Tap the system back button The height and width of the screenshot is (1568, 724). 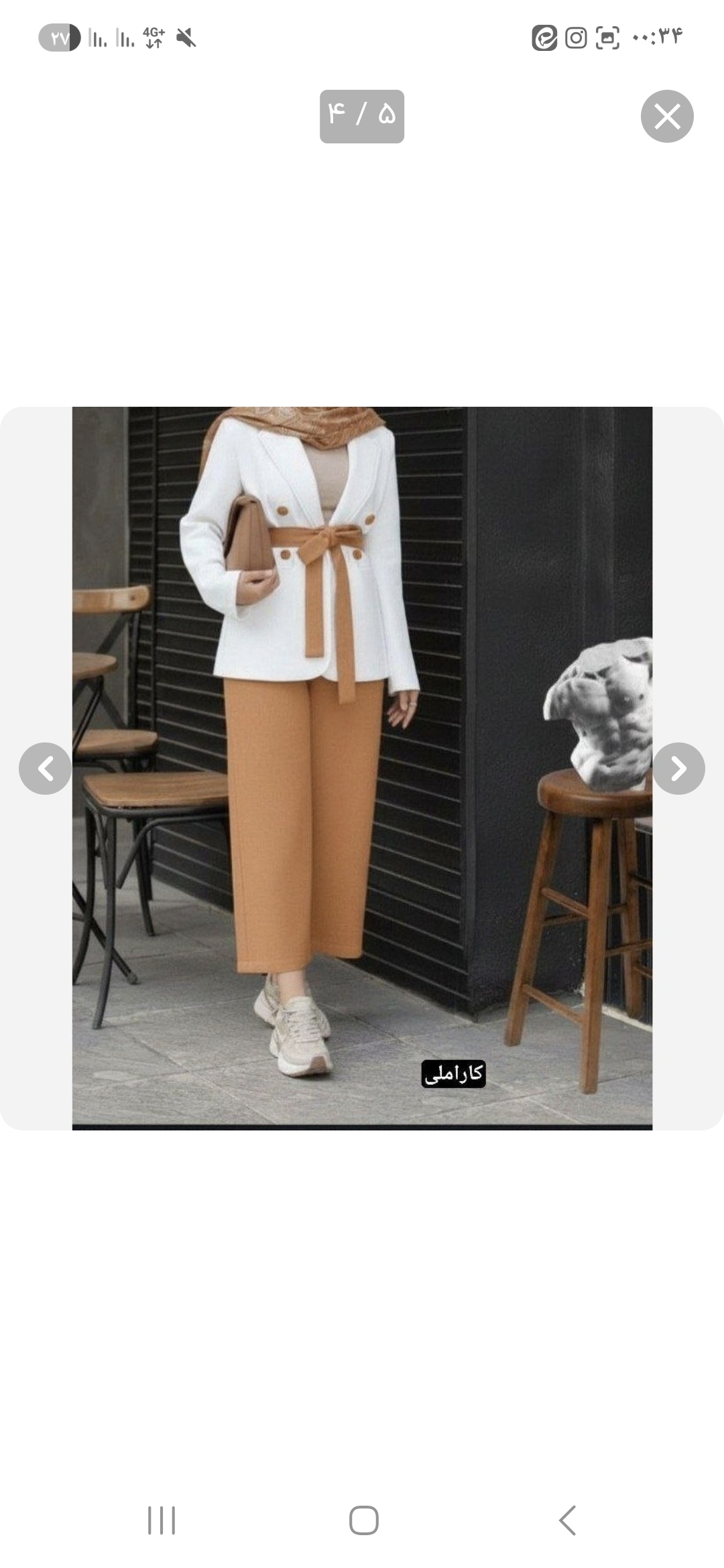tap(567, 1520)
